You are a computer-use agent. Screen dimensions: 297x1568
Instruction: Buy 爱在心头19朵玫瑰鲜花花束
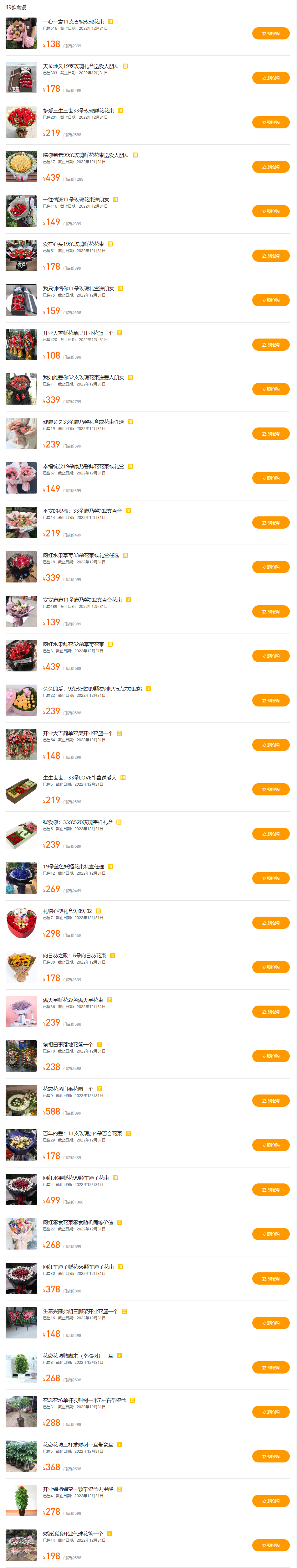[271, 256]
